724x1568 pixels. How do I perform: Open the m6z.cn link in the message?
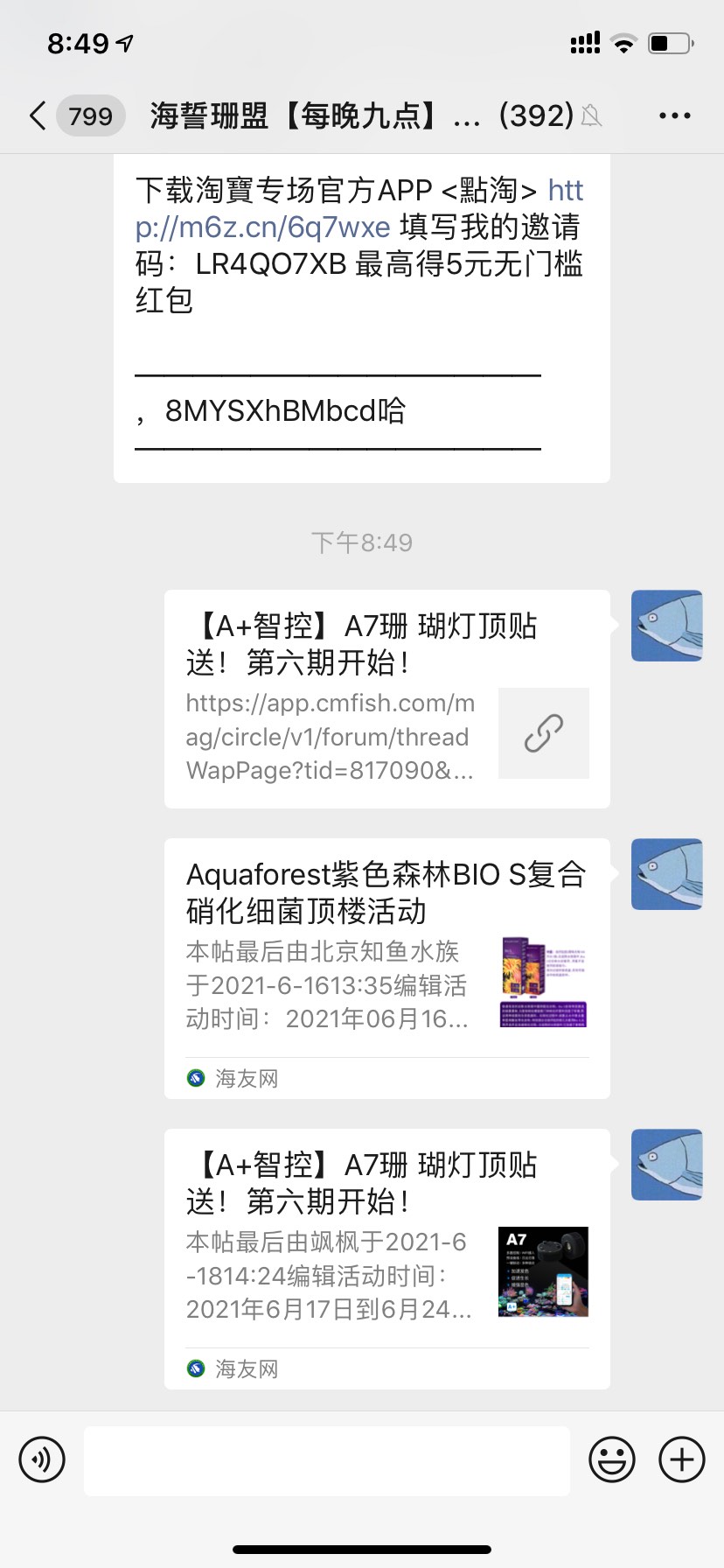pos(262,227)
